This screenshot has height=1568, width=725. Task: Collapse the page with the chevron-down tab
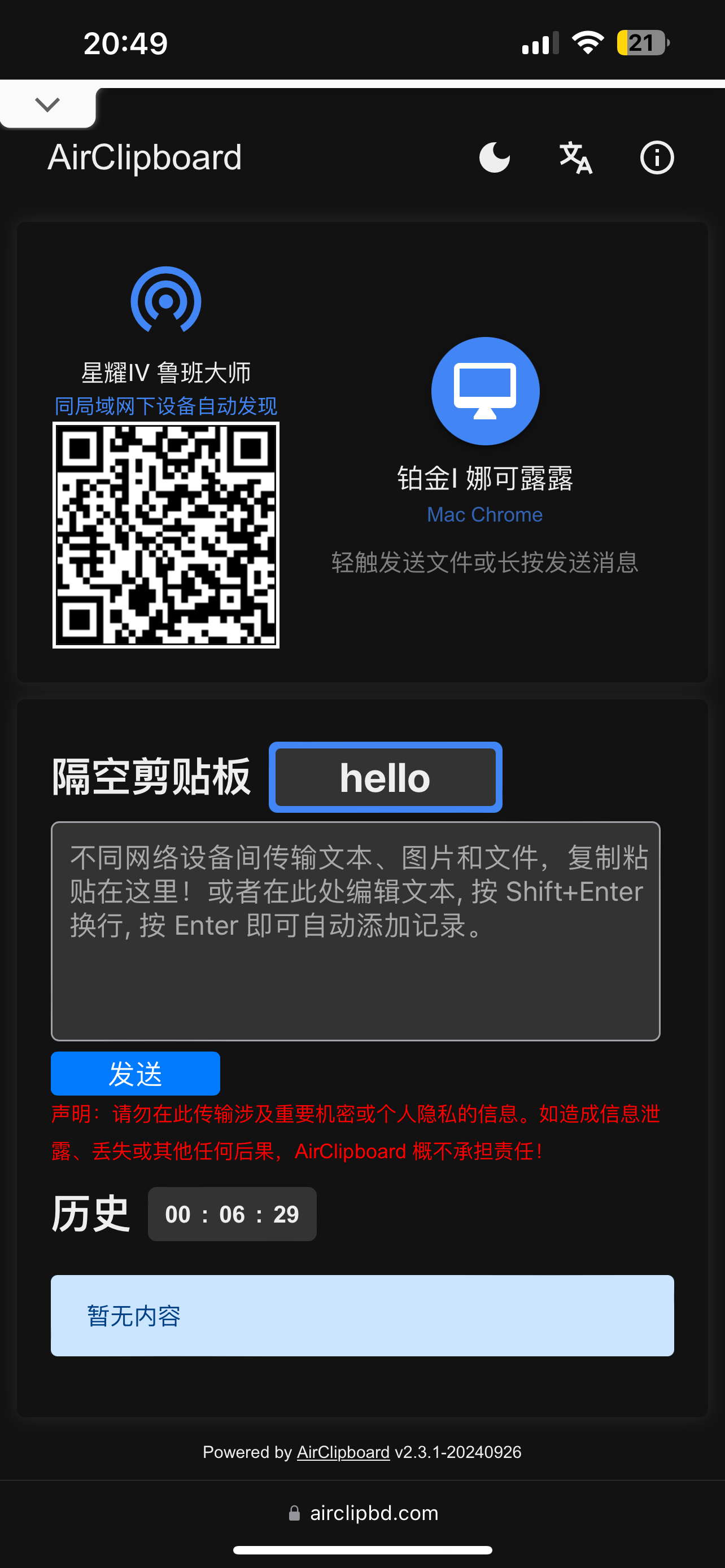tap(47, 106)
